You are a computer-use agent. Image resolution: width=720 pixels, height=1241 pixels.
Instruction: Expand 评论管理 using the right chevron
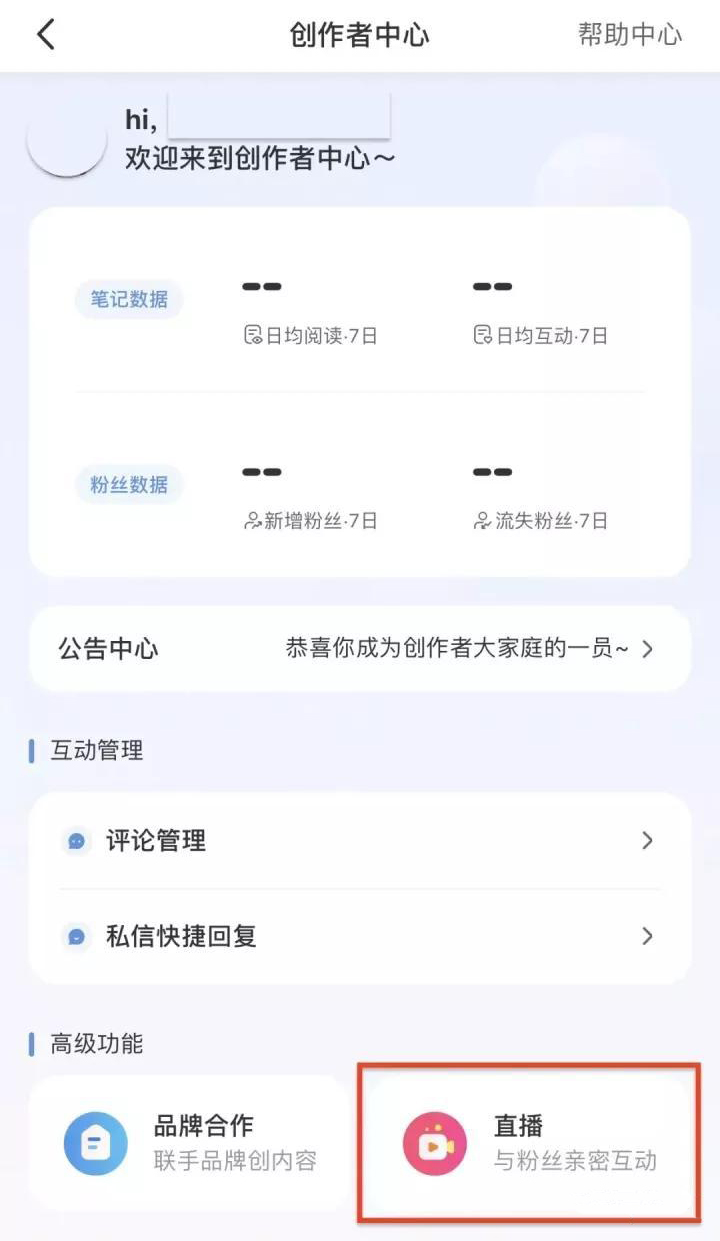pos(647,841)
